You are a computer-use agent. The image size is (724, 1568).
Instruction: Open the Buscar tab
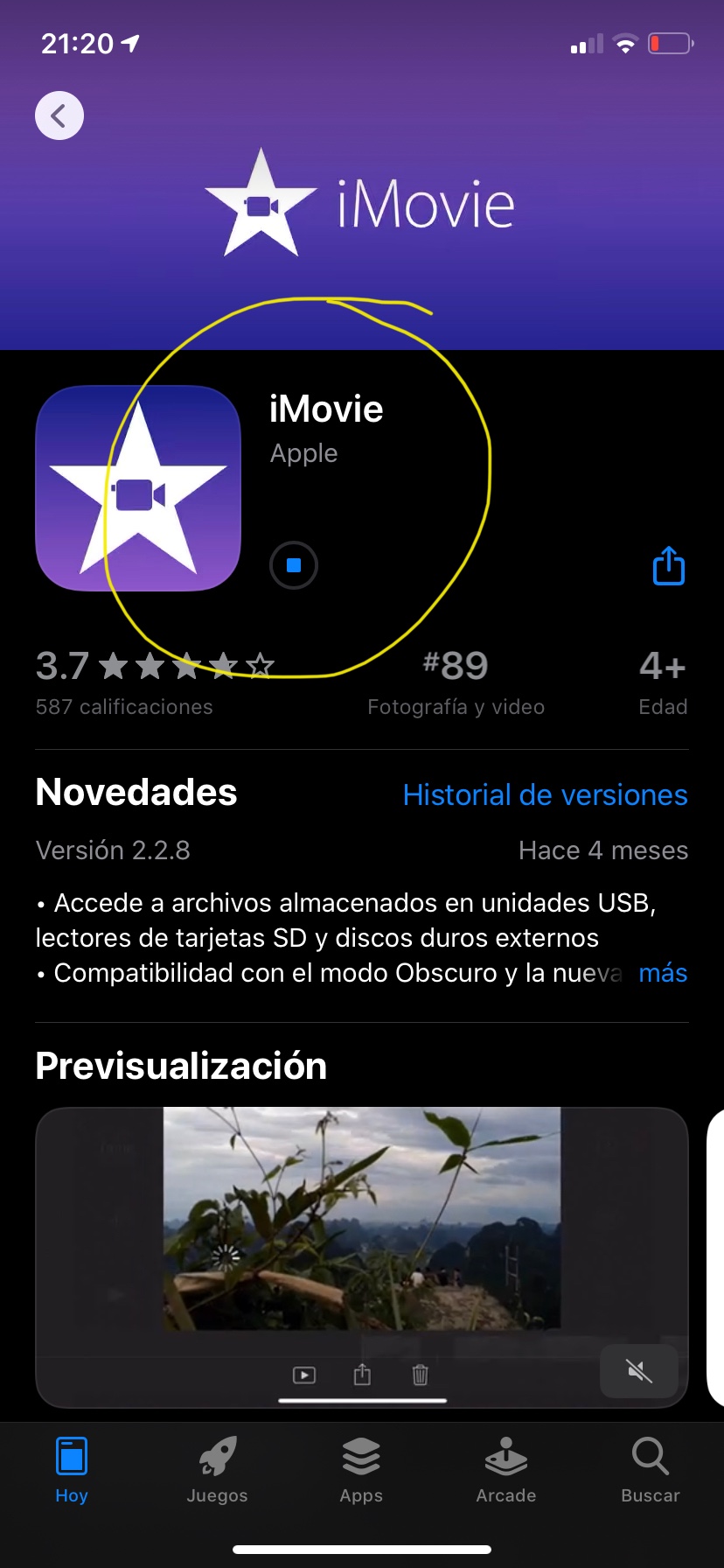tap(651, 1470)
